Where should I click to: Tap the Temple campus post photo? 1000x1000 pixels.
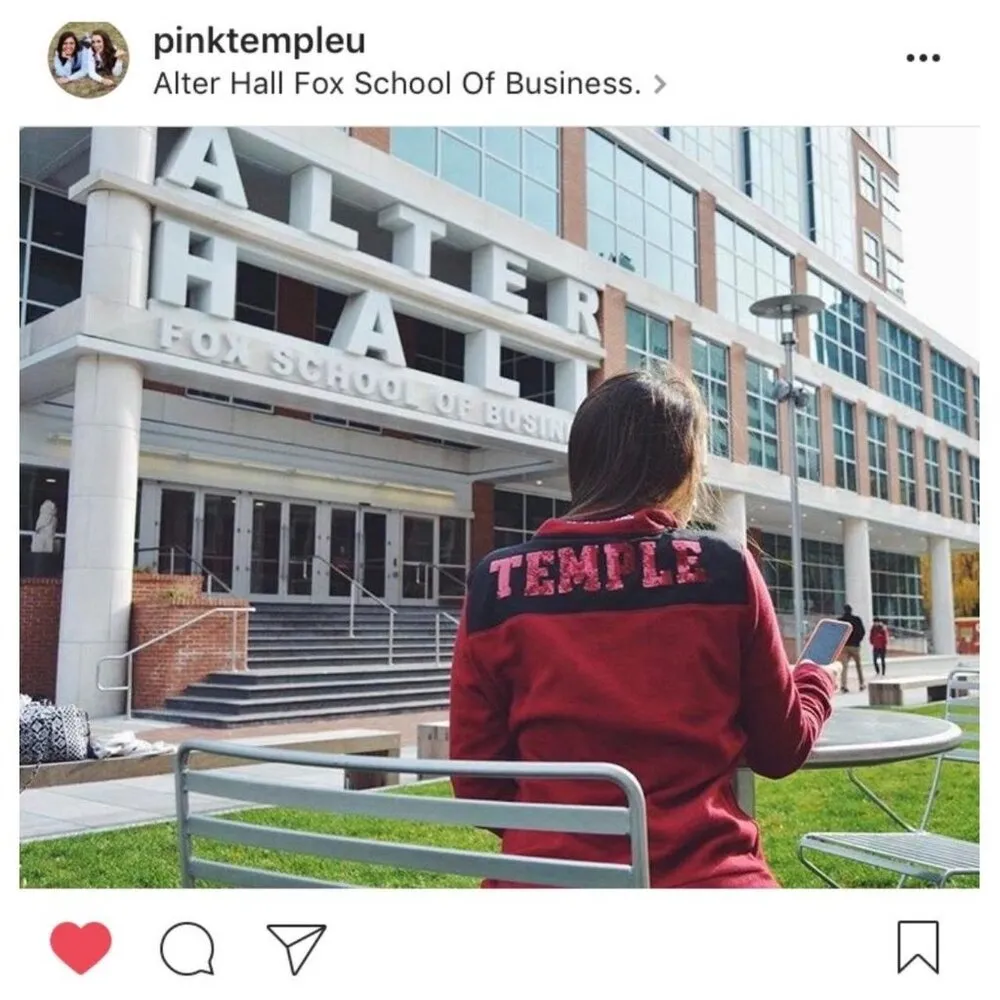click(498, 506)
